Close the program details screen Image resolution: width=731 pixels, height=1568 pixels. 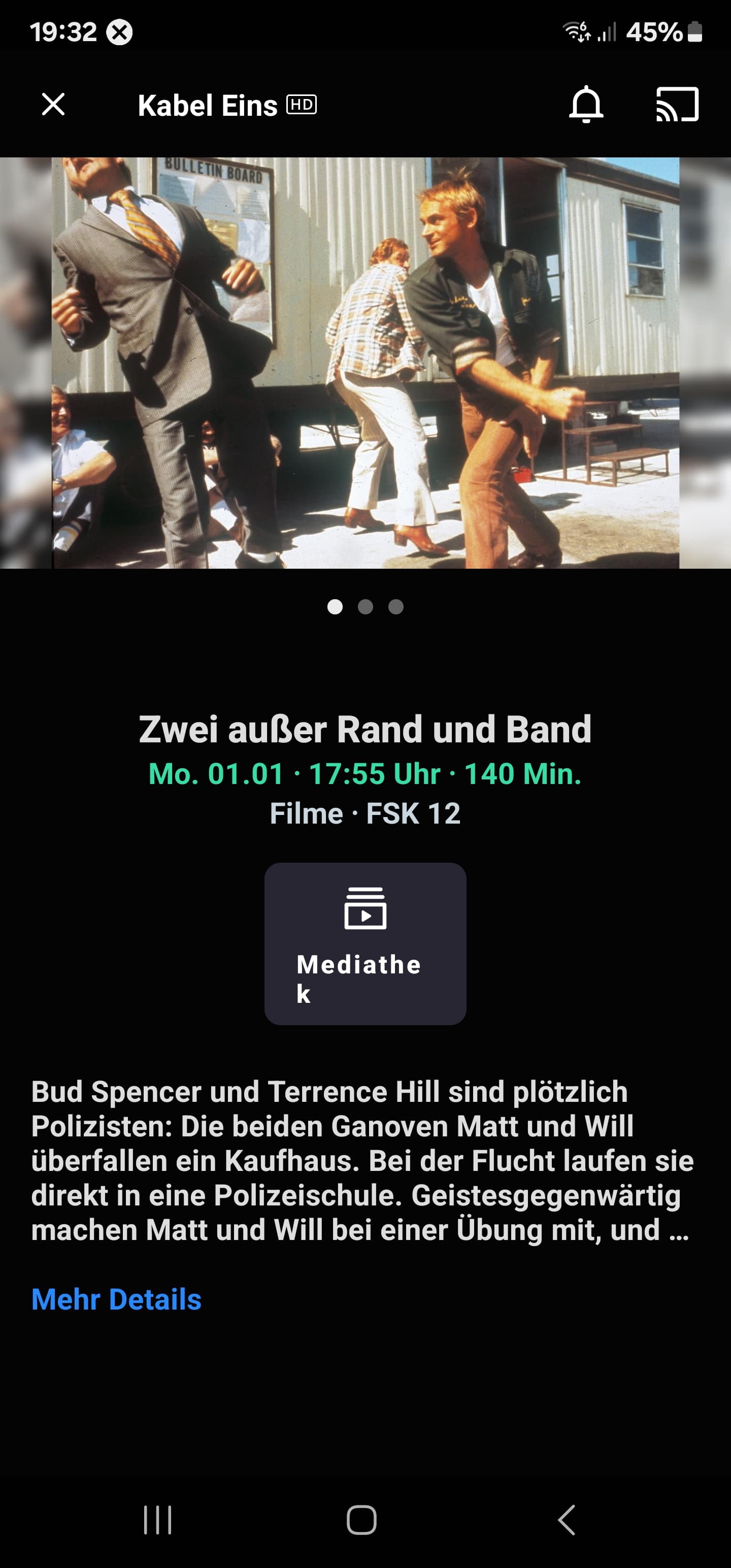coord(53,104)
